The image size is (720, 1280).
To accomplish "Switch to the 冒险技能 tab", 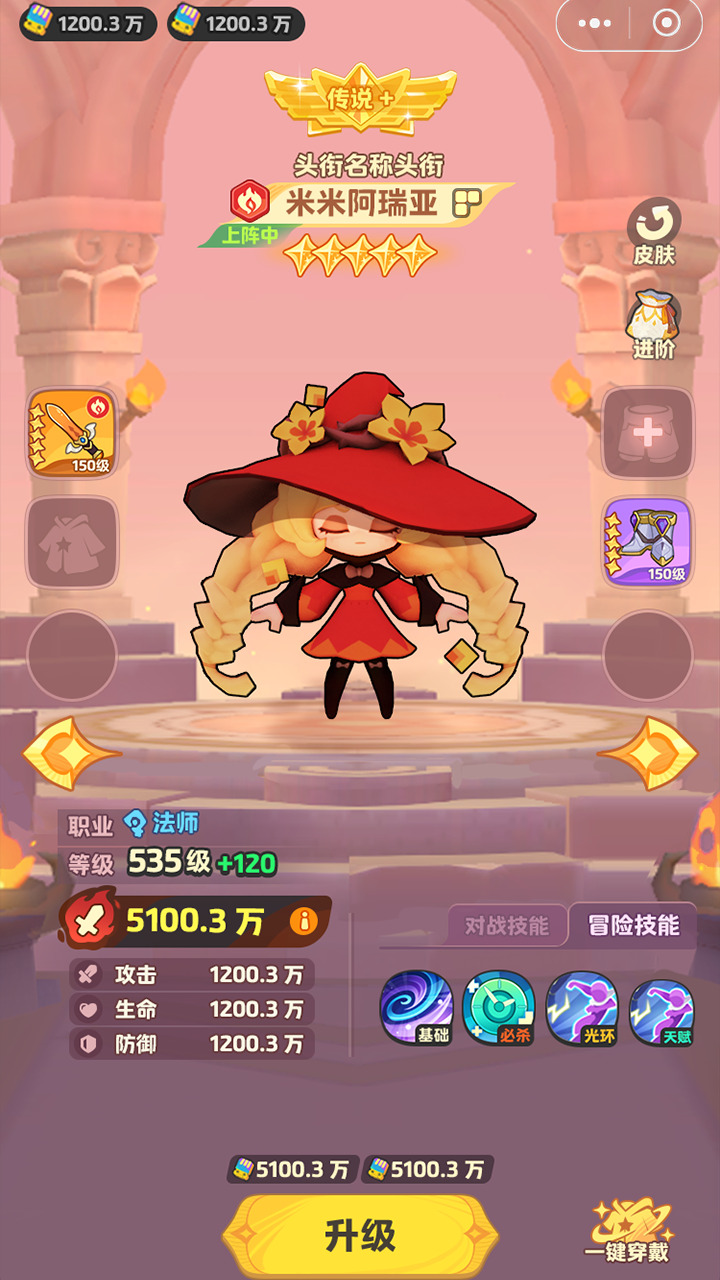I will tap(633, 926).
